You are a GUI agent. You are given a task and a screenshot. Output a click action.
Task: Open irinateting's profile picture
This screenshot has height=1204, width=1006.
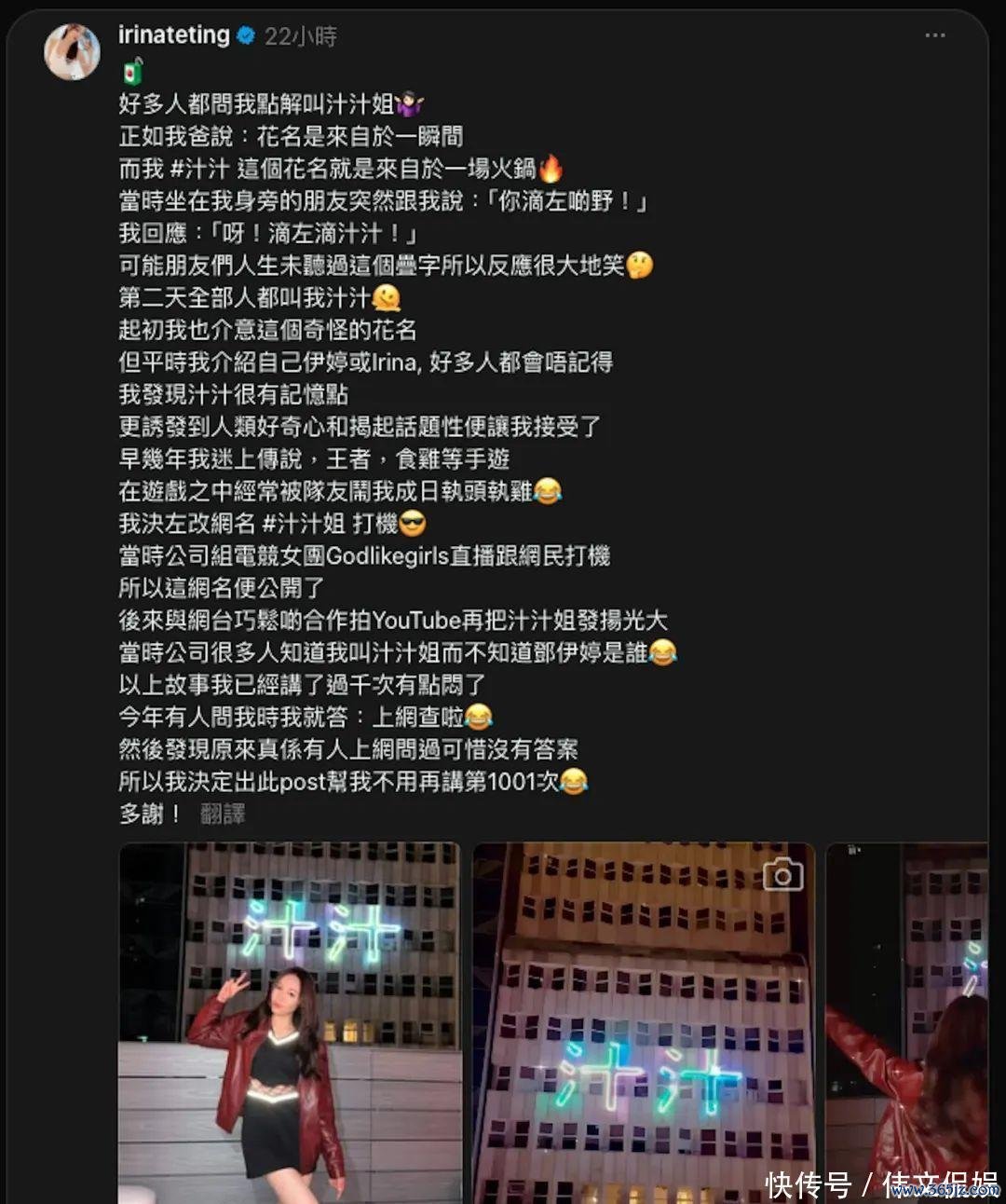[x=72, y=52]
